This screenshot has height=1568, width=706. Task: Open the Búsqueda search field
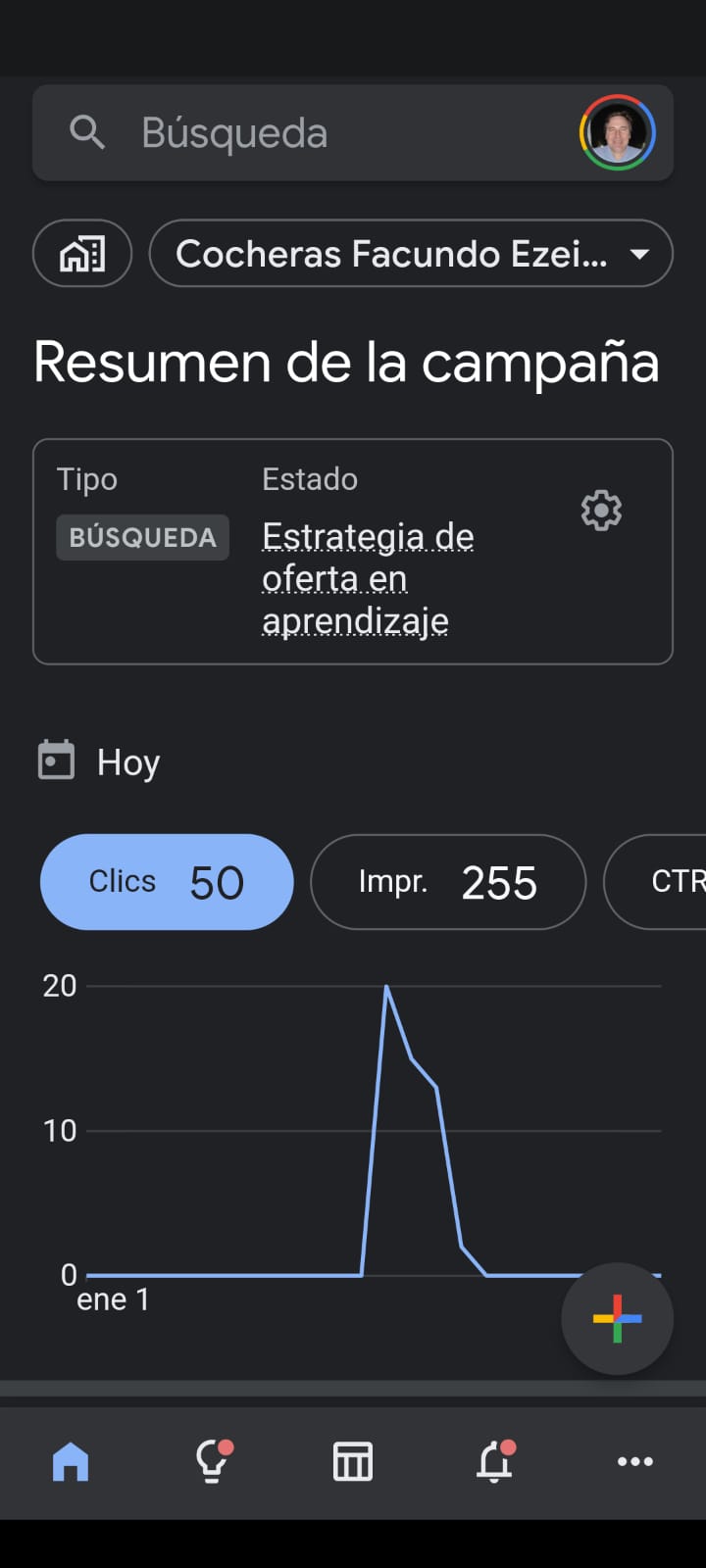pos(294,132)
